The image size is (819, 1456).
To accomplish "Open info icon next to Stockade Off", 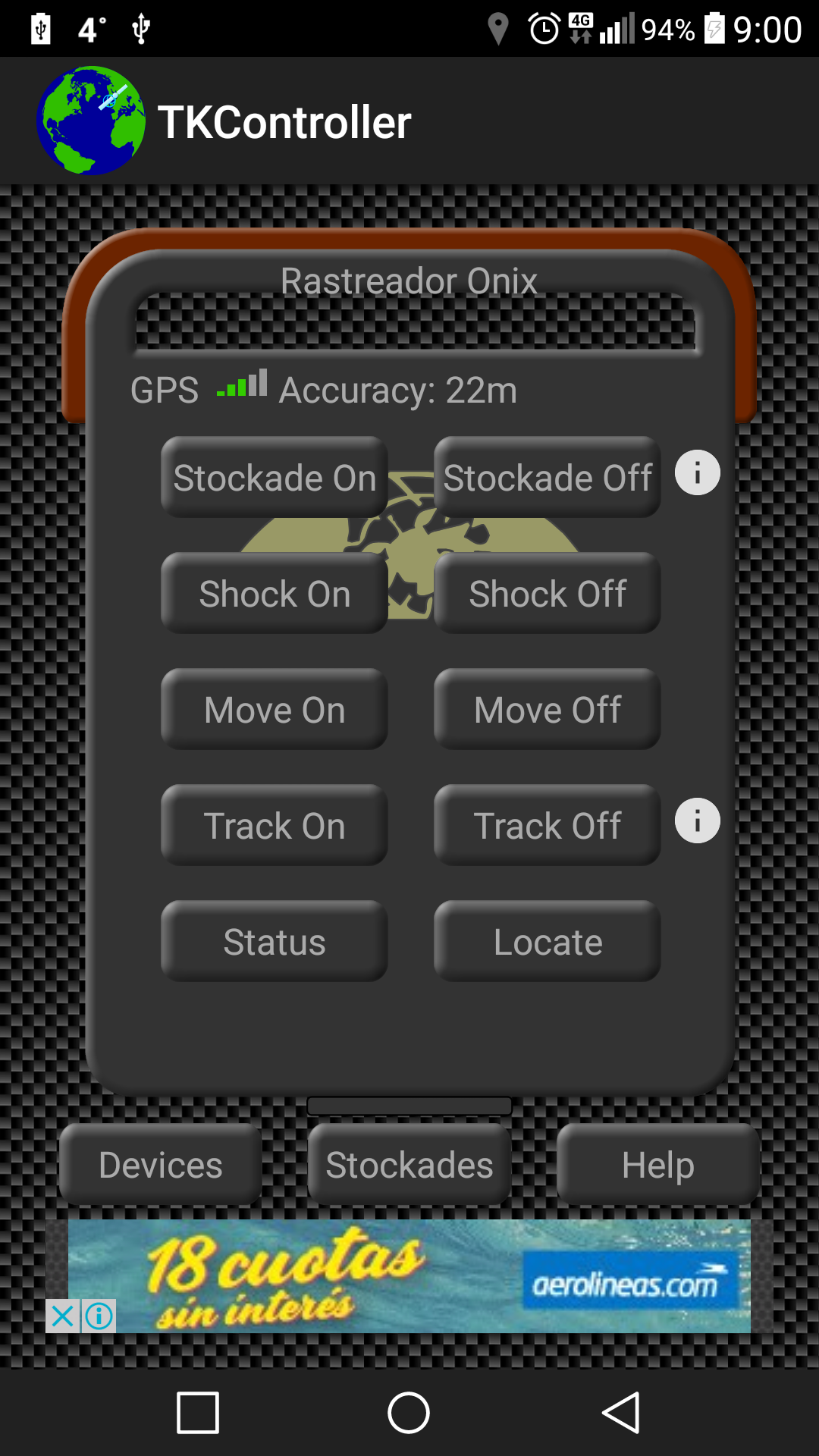I will pos(697,472).
